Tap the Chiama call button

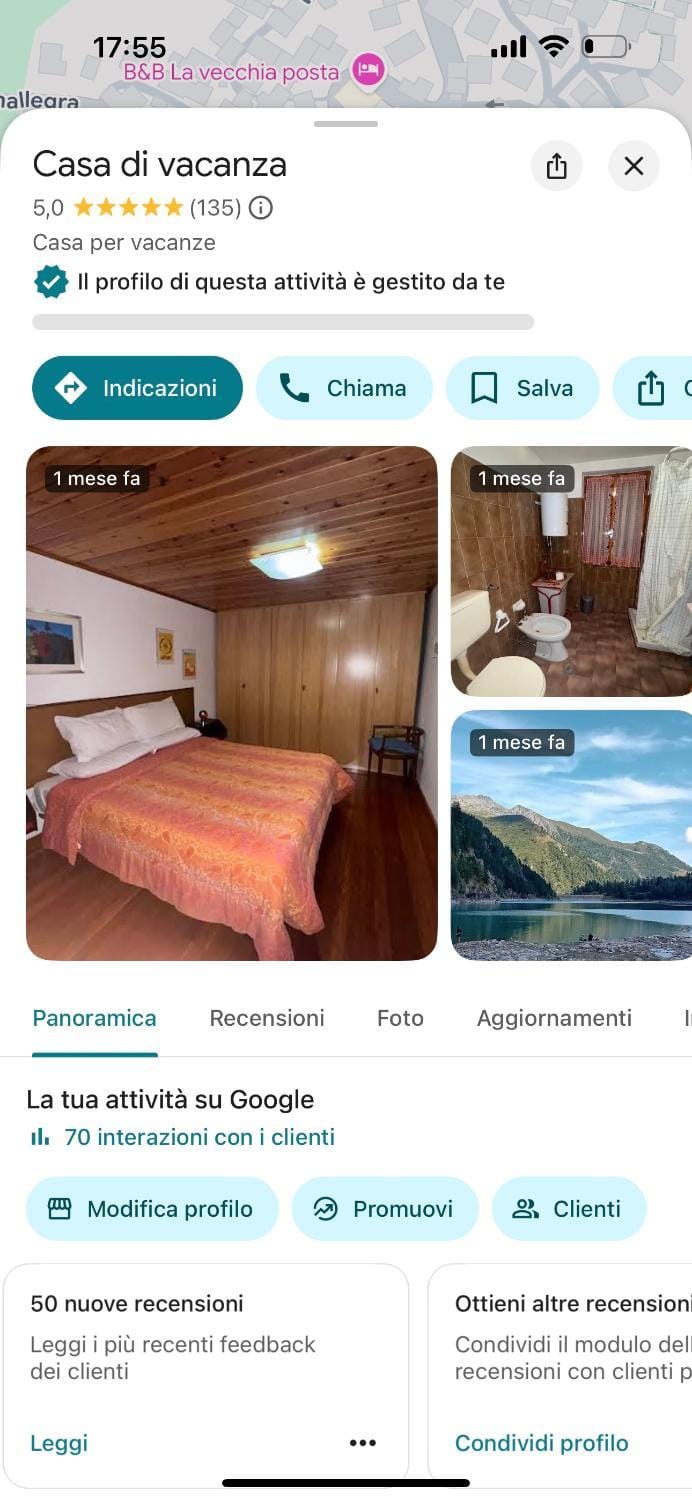click(345, 388)
